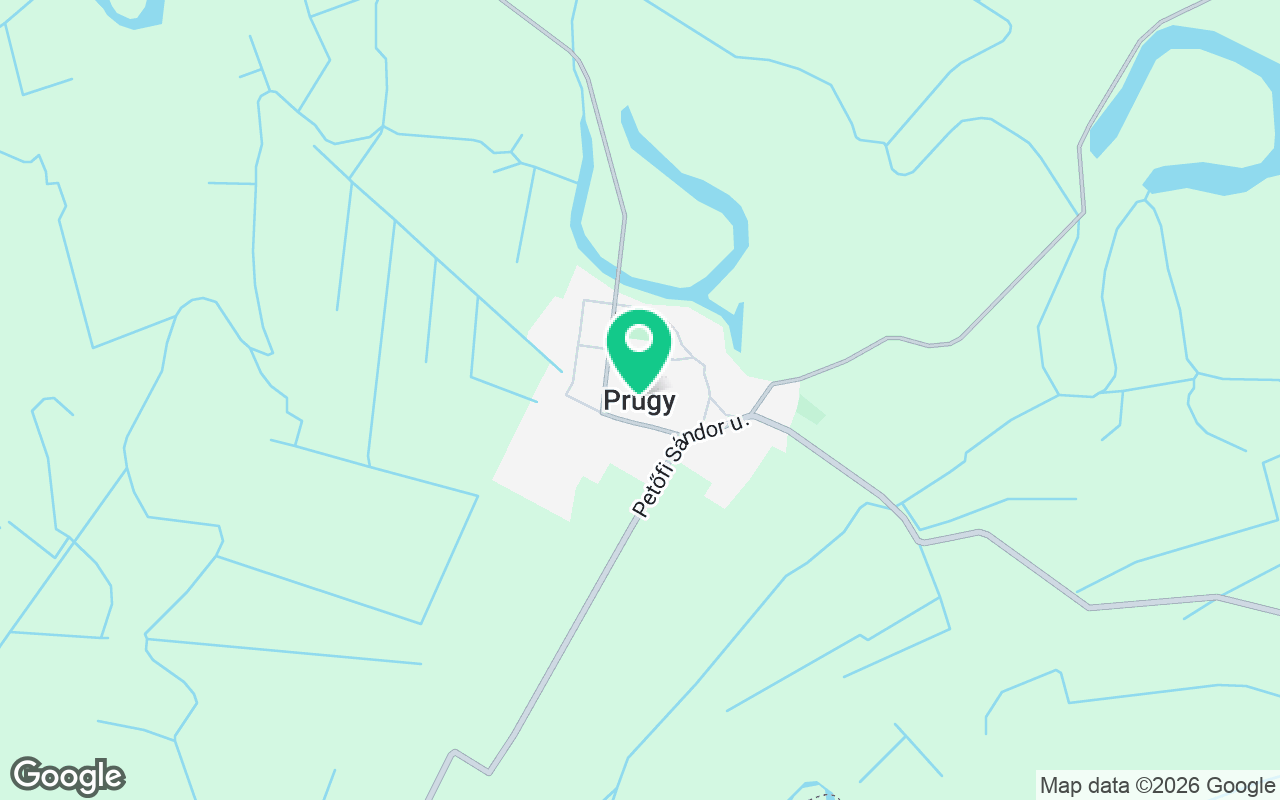Tap the green location pin over Prugy
Screen dimensions: 1280x800
[x=639, y=350]
